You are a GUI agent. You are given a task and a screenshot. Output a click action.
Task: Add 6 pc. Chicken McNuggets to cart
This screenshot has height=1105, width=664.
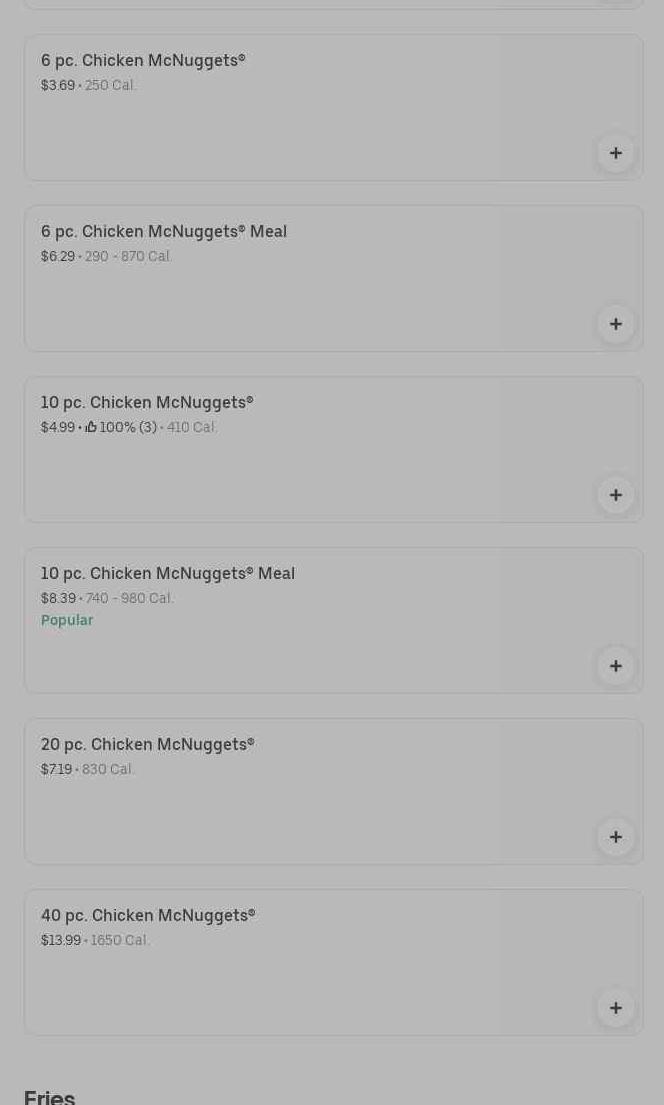pyautogui.click(x=615, y=153)
